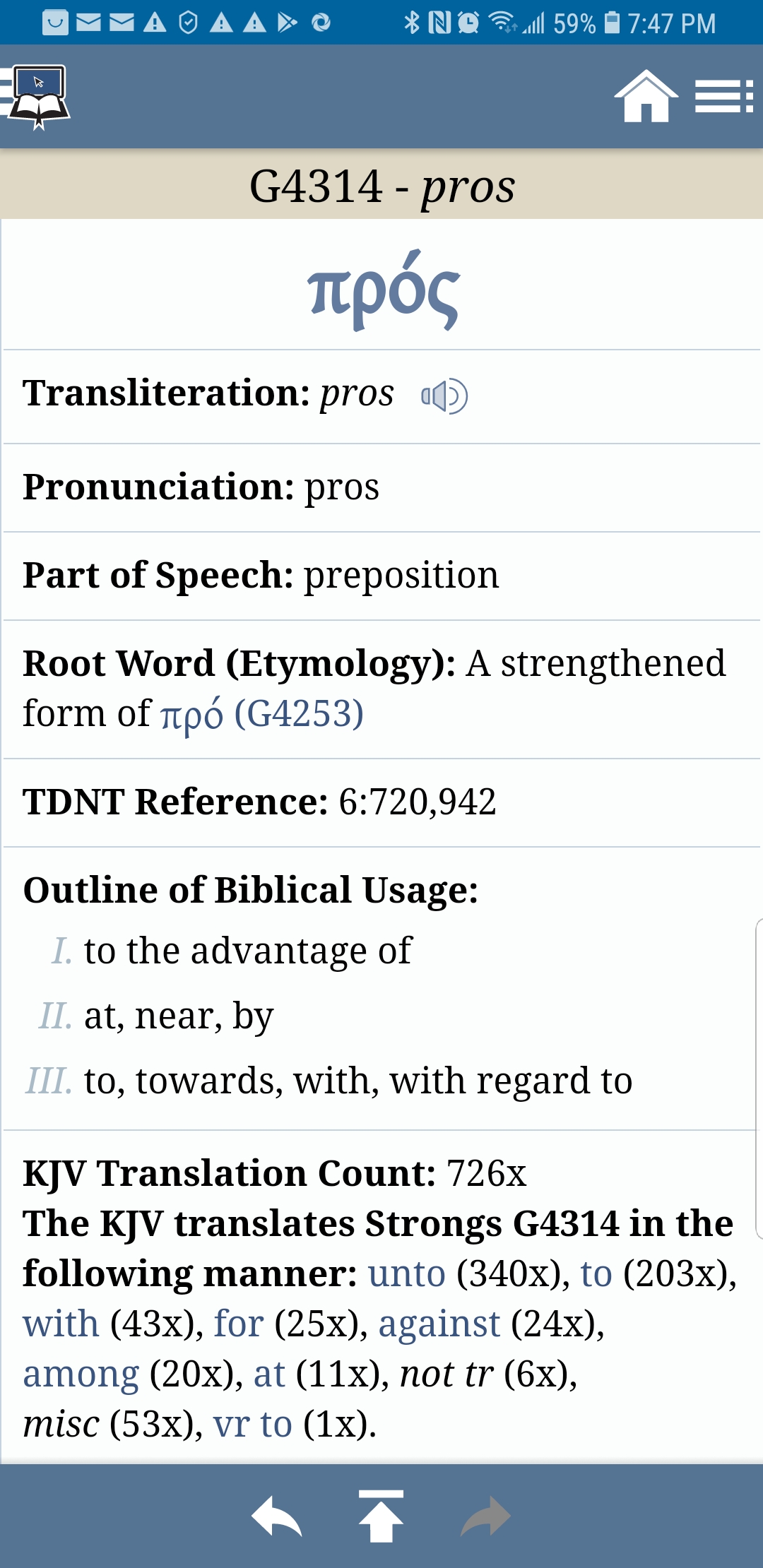Open the Bible app logo menu
The height and width of the screenshot is (1568, 763).
click(37, 97)
